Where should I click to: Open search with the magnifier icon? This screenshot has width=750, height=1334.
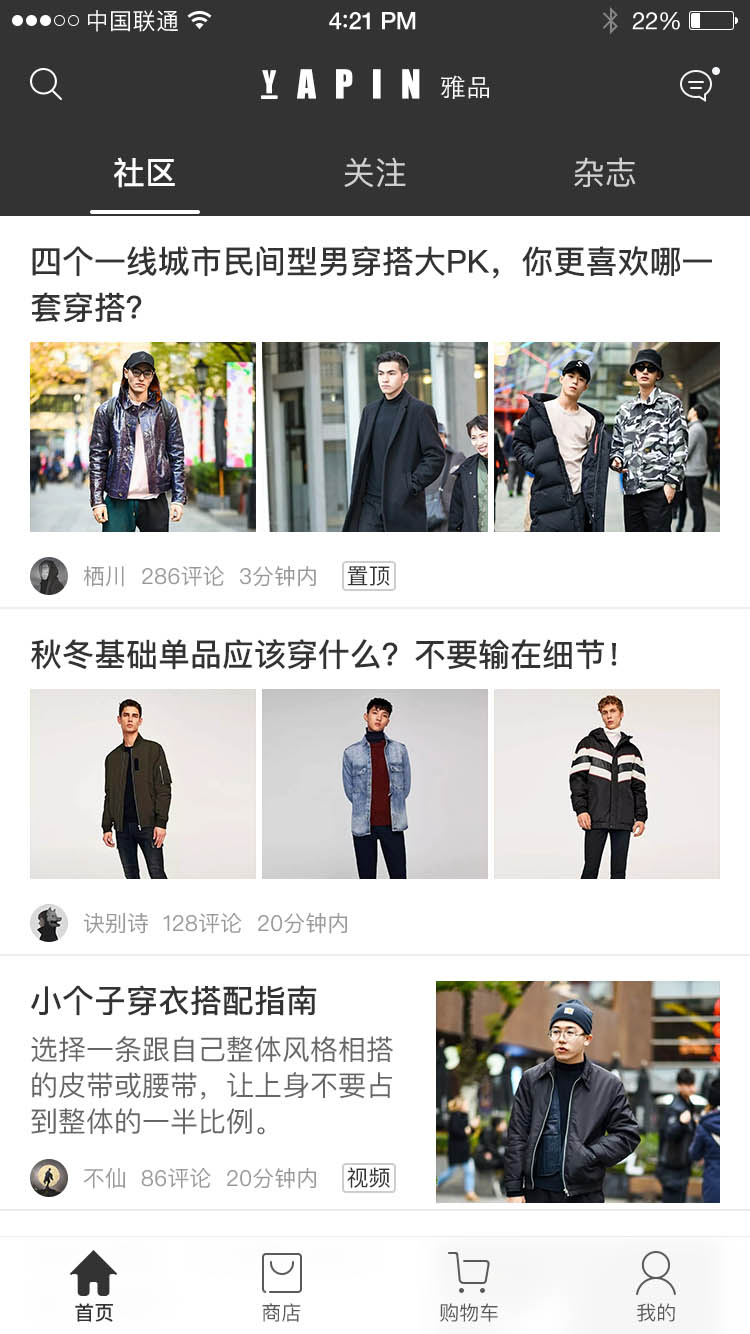46,85
